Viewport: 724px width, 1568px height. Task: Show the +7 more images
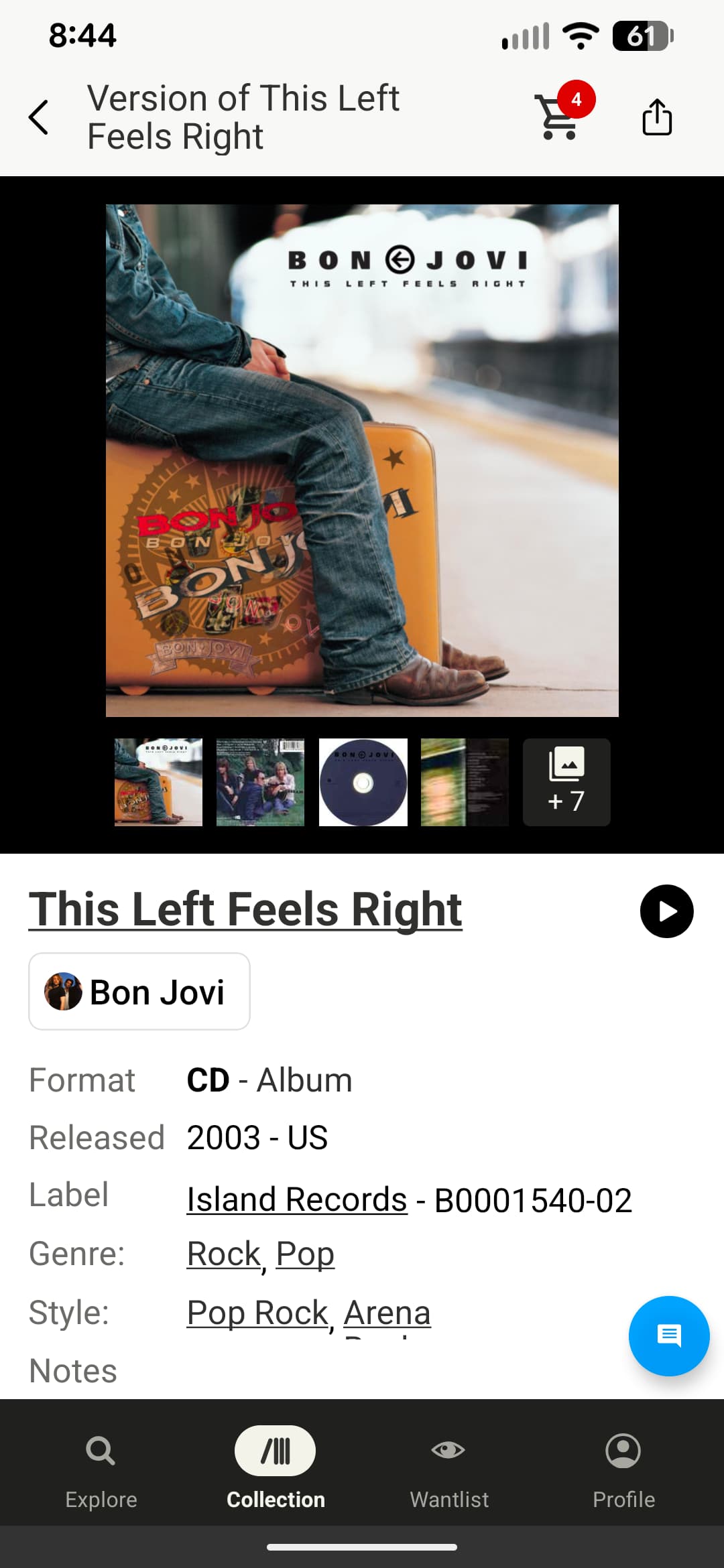click(x=566, y=782)
